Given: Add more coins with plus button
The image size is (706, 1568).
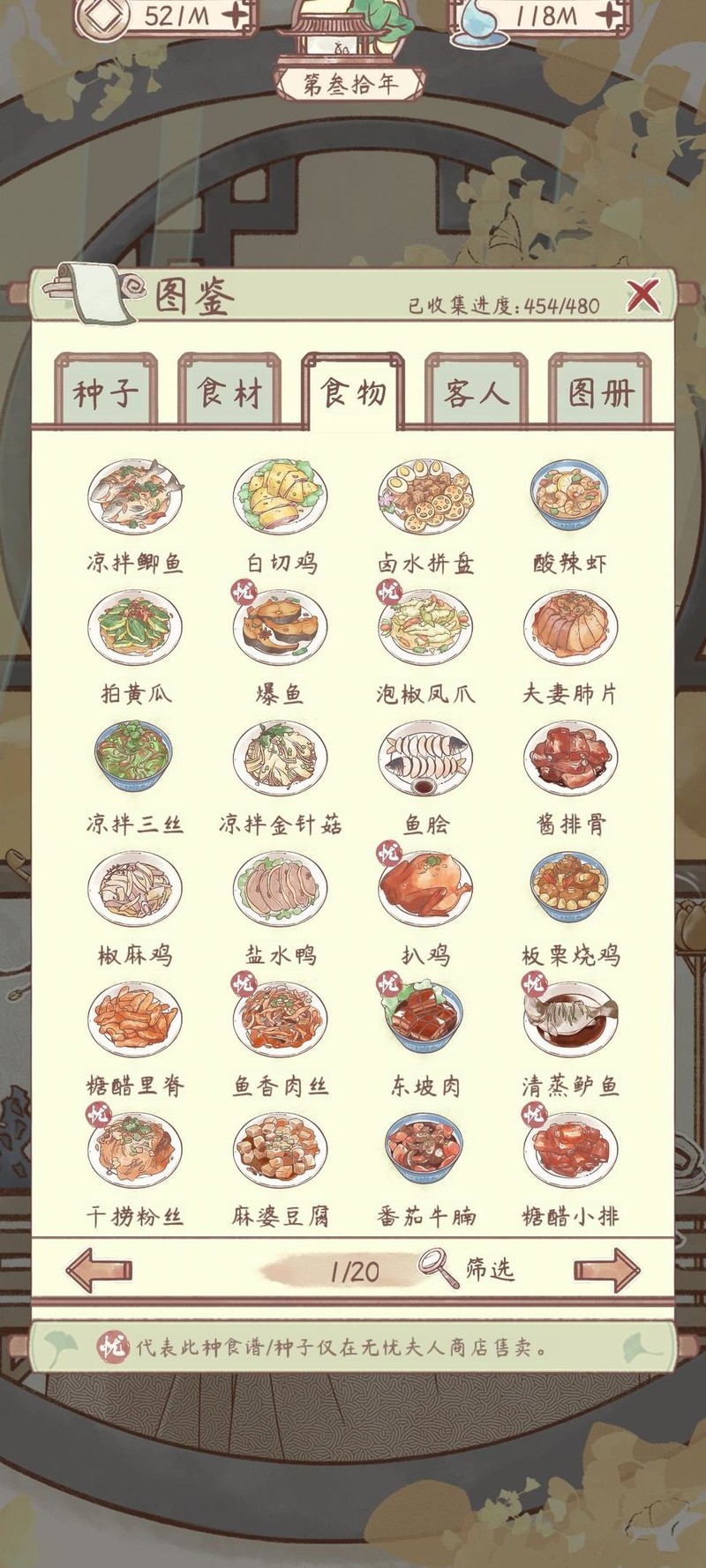Looking at the screenshot, I should 236,15.
